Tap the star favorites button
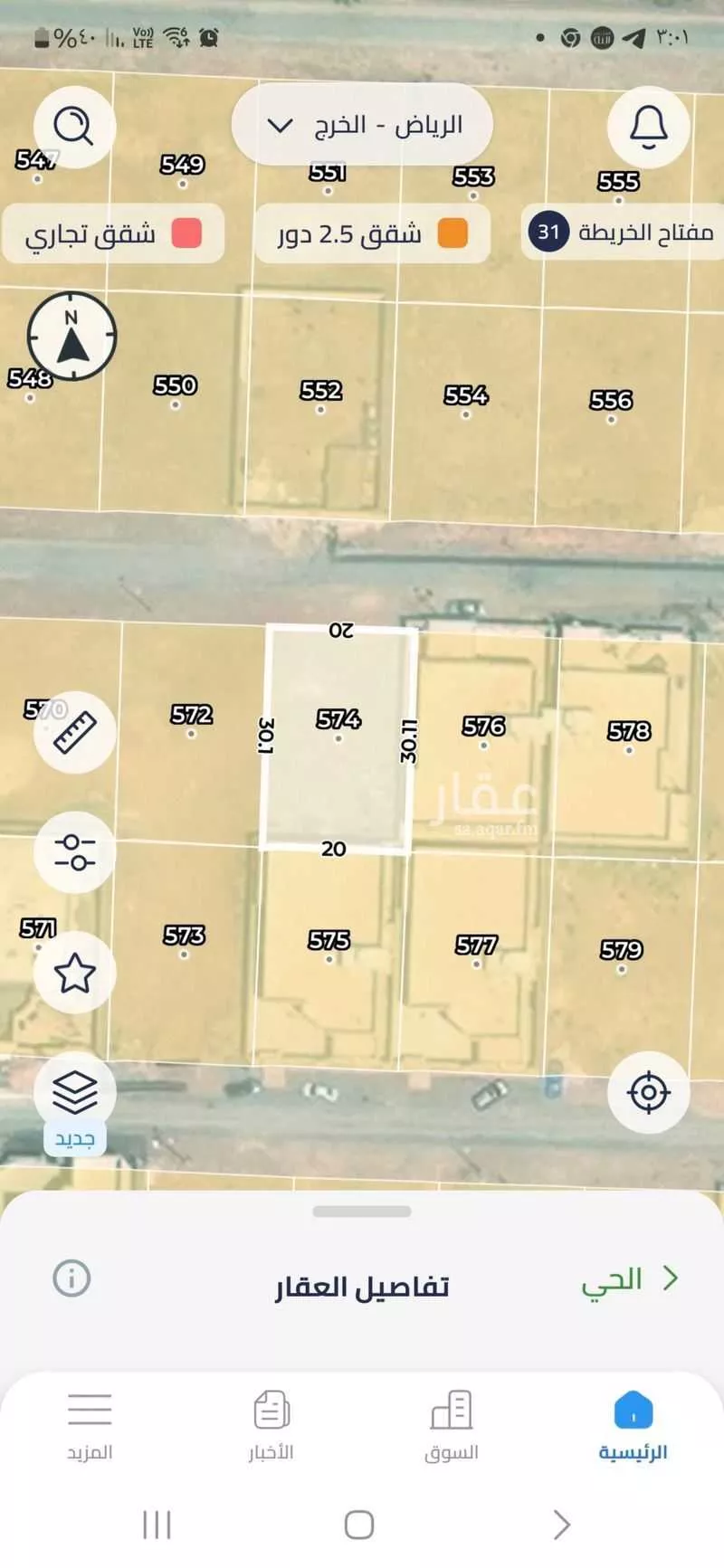Viewport: 724px width, 1568px height. [74, 973]
